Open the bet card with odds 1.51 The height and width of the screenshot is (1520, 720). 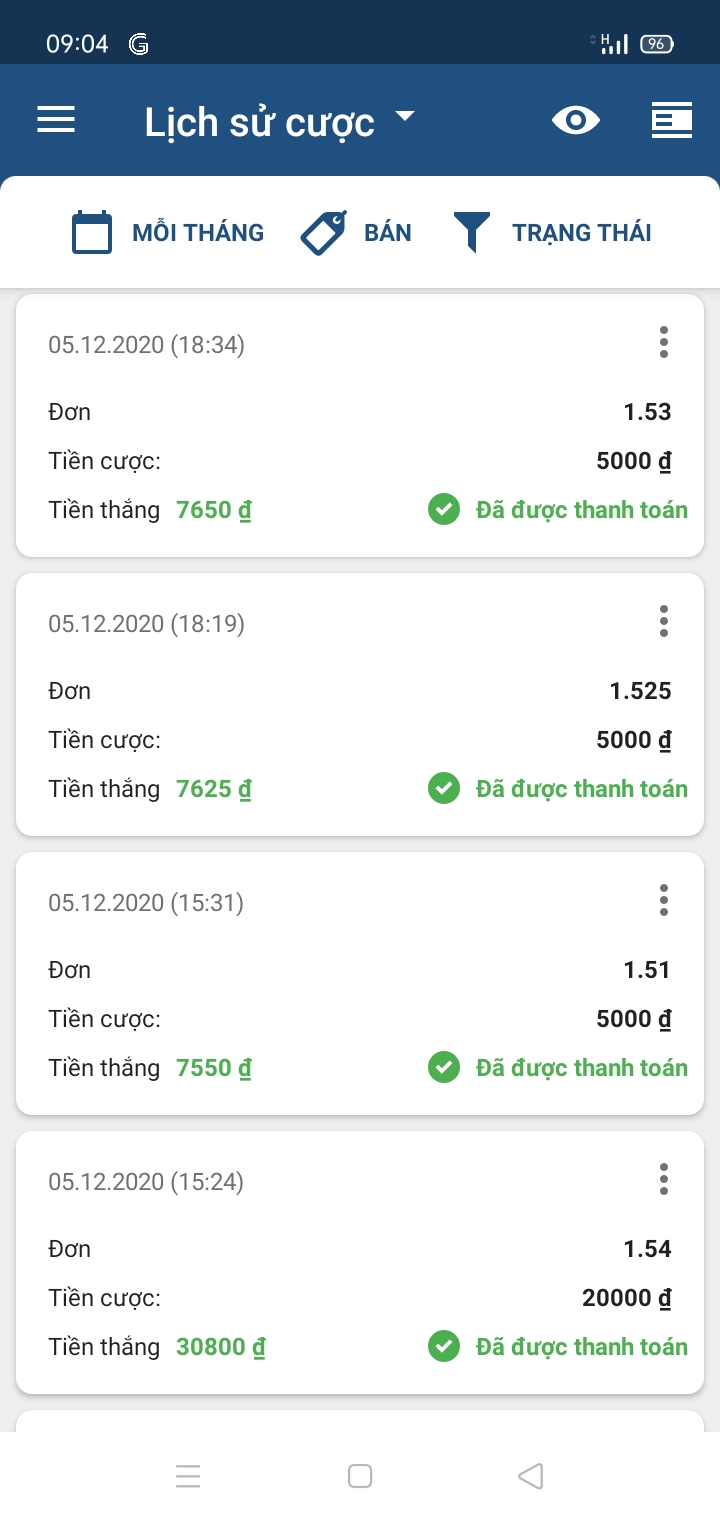[360, 984]
